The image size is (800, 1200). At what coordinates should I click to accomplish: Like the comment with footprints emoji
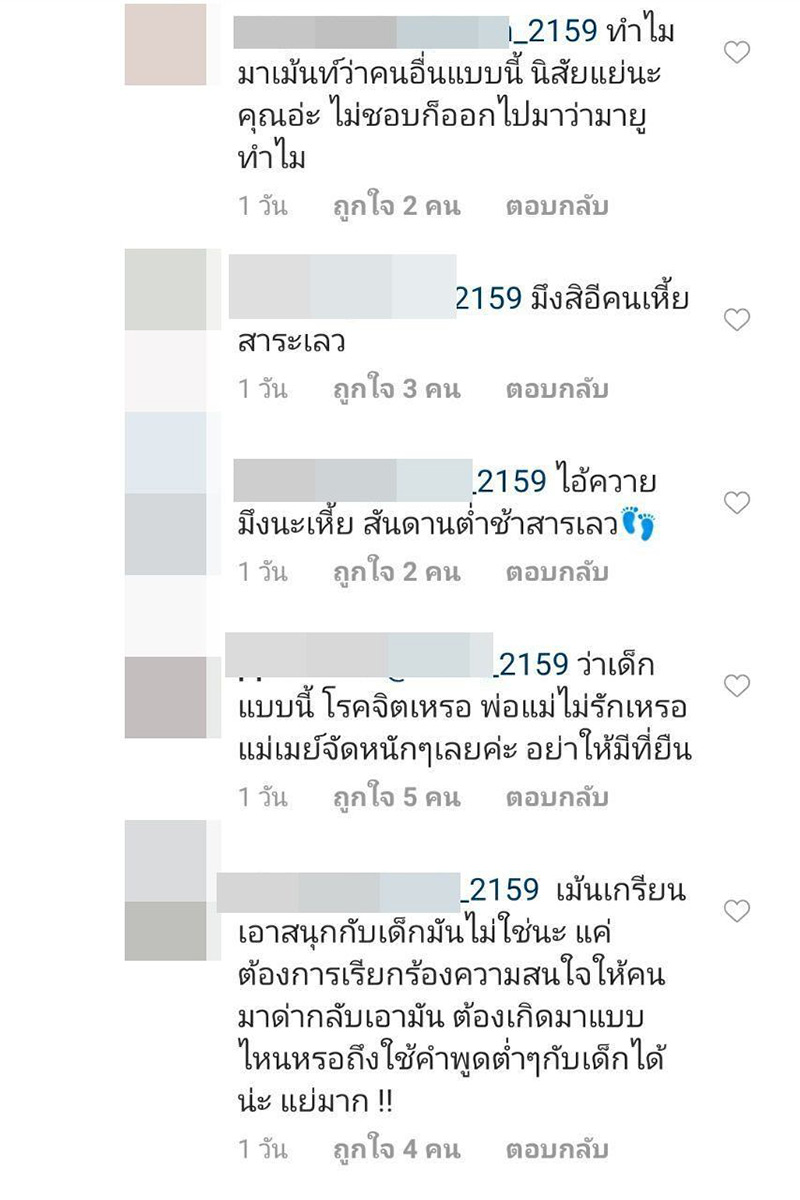(x=737, y=503)
